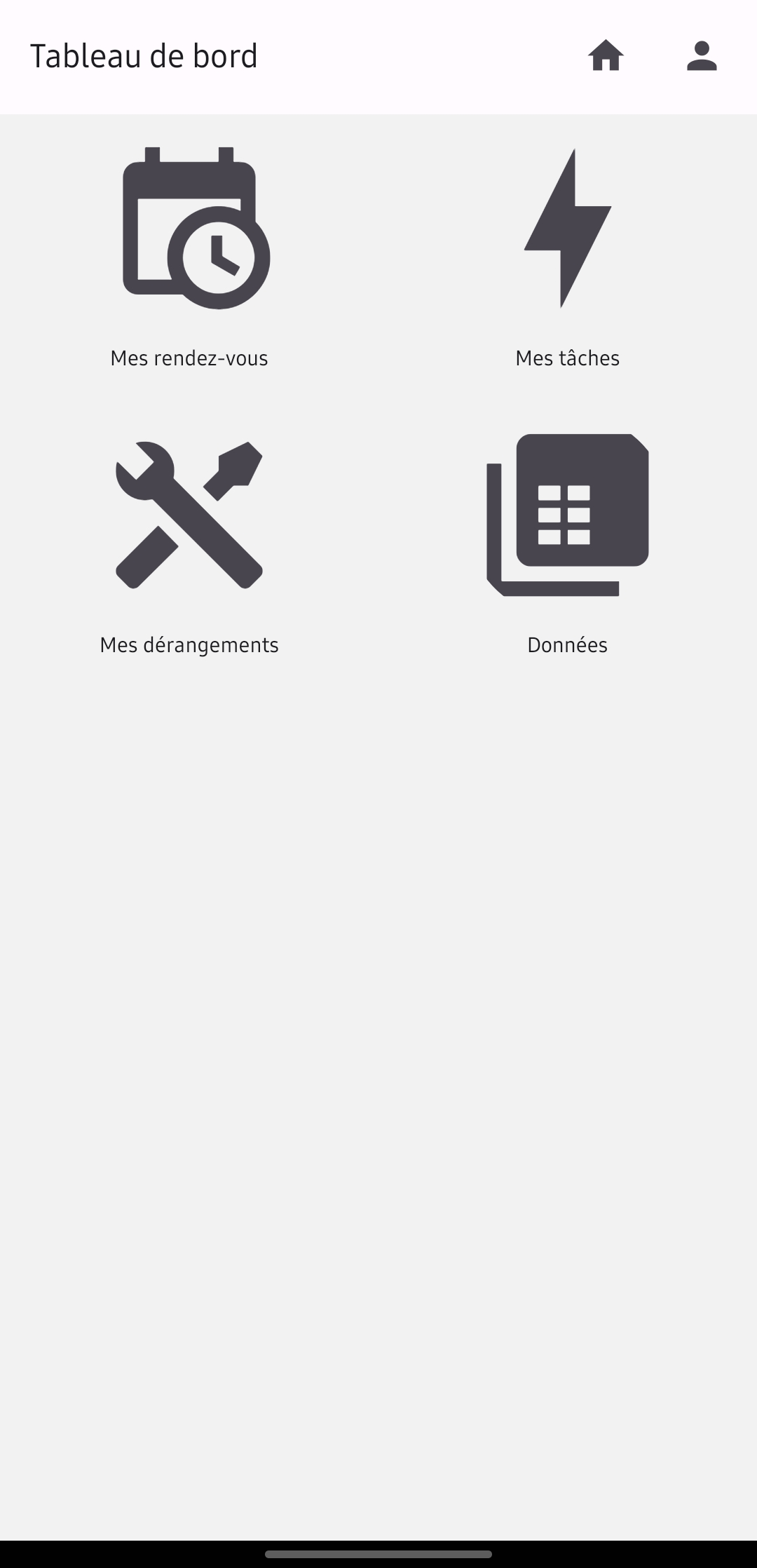Click the Tableau de bord title

(x=144, y=56)
